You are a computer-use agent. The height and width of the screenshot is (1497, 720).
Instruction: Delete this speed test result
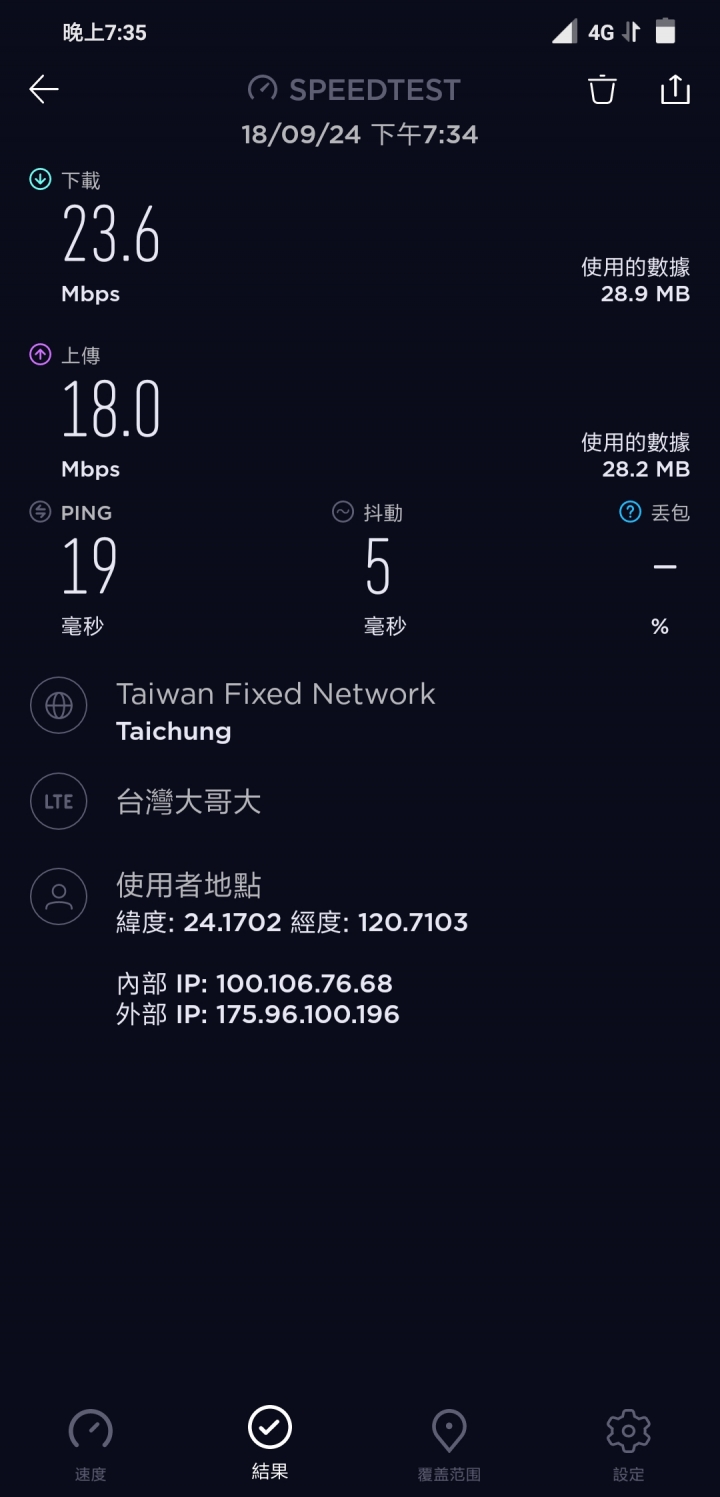click(602, 89)
